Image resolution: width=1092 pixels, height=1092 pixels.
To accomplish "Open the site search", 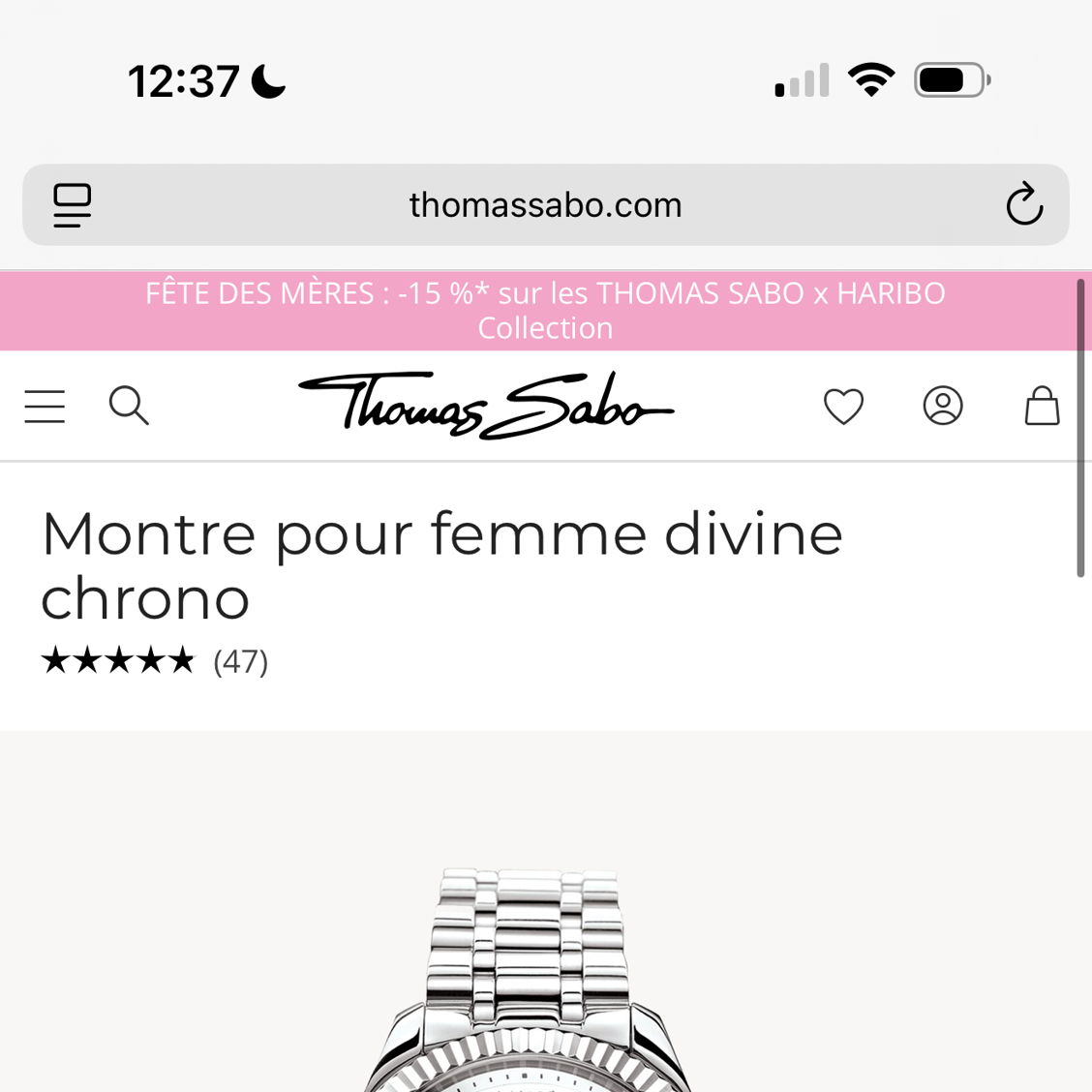I will 129,406.
